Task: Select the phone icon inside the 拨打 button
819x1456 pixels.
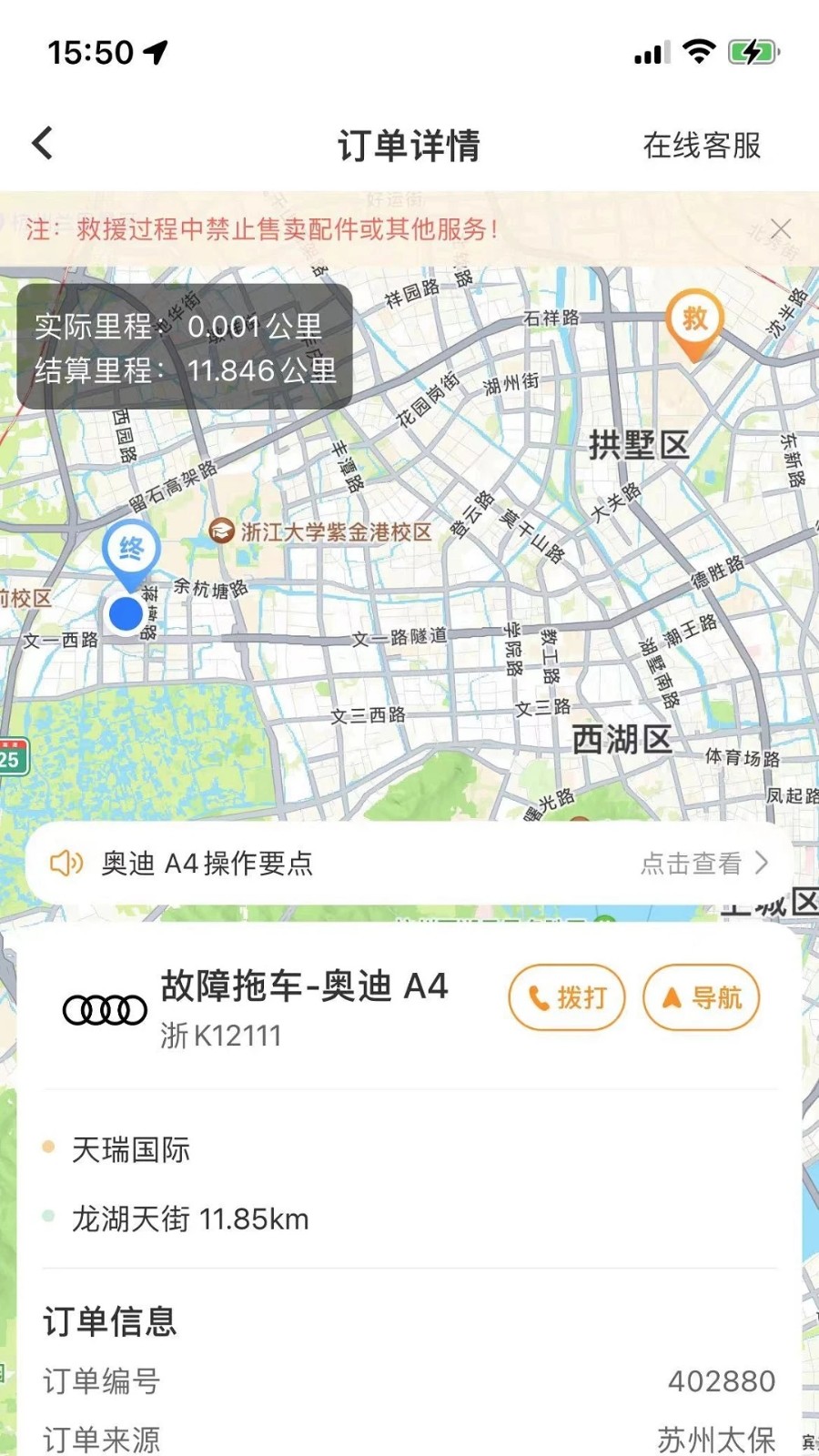Action: coord(538,997)
